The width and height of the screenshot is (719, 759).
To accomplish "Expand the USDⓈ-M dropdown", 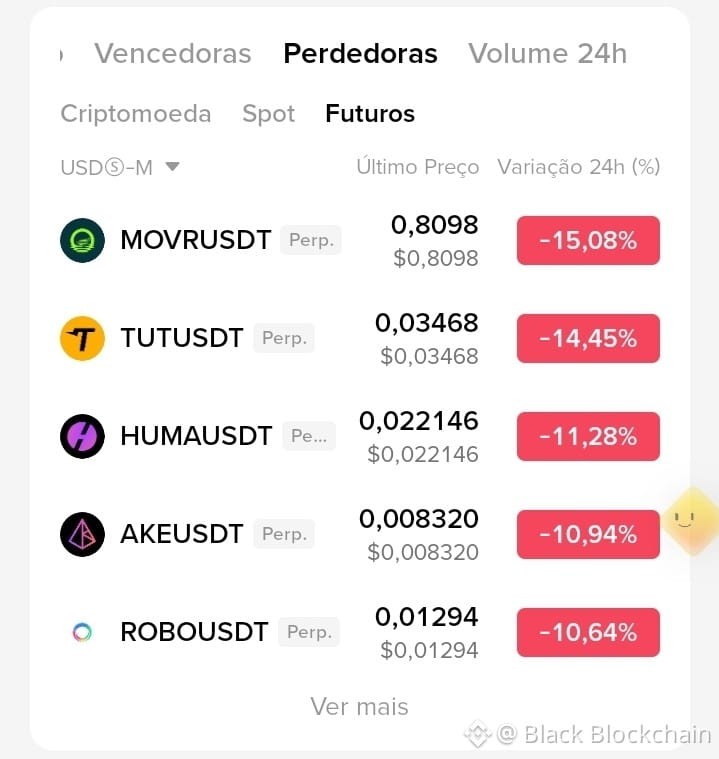I will click(120, 167).
